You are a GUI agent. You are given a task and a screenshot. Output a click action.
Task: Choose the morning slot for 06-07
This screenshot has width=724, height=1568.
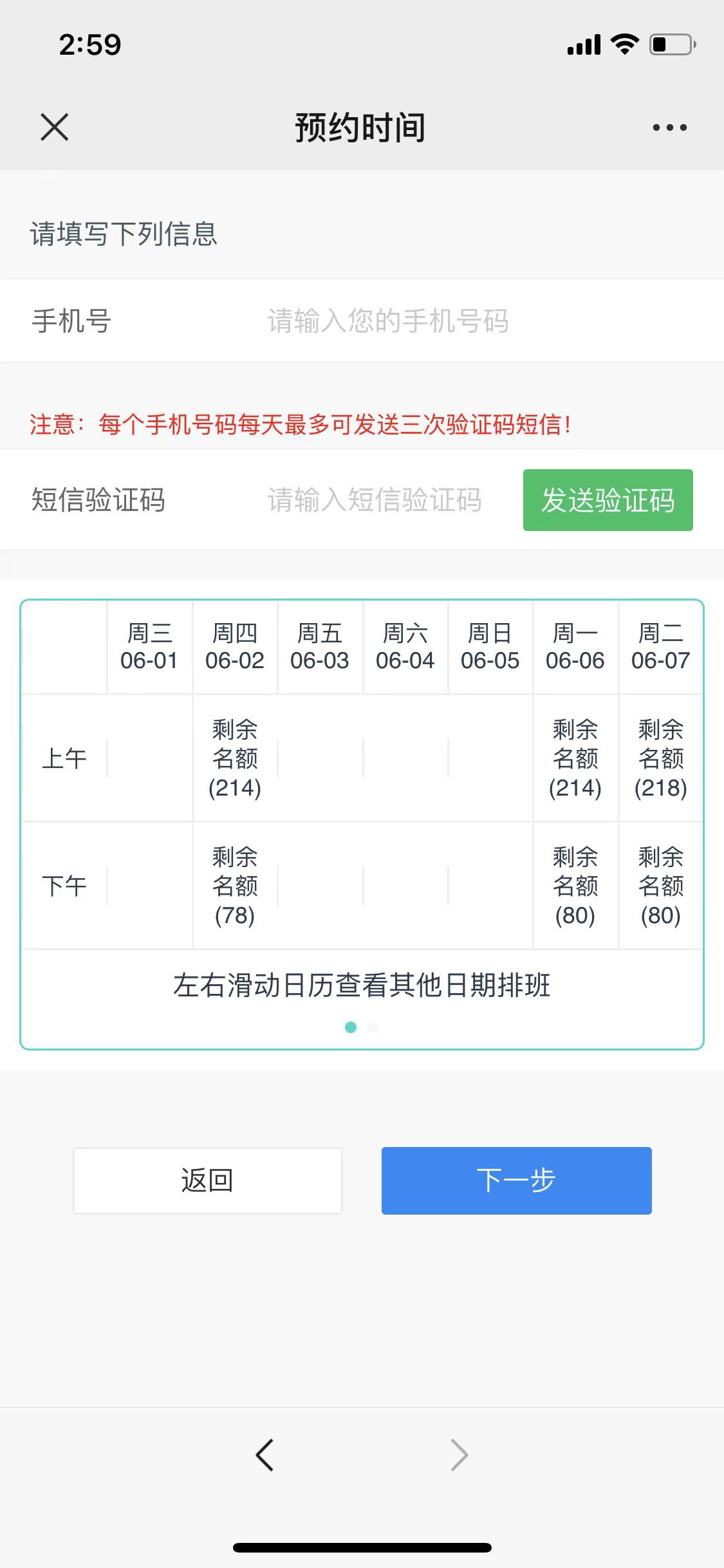click(660, 758)
